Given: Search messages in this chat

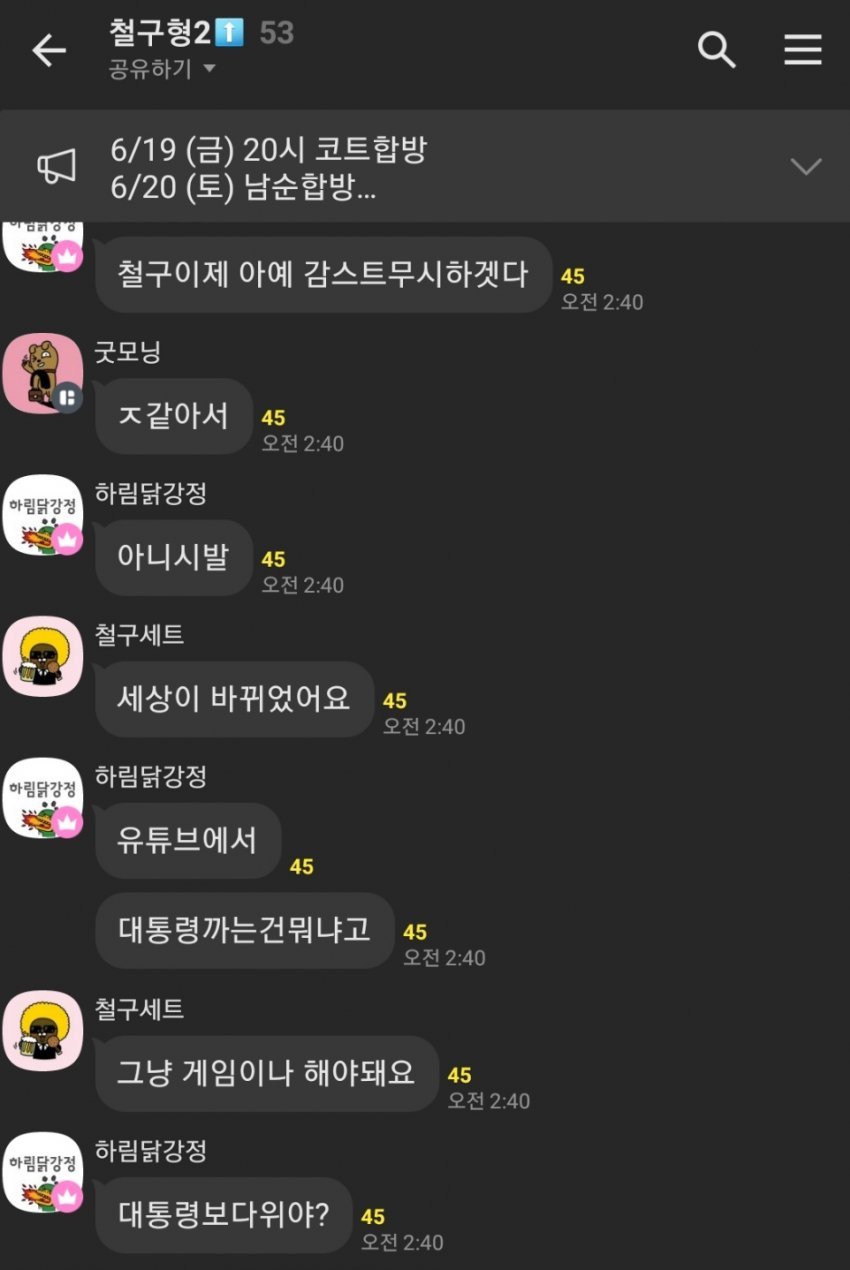Looking at the screenshot, I should coord(716,50).
